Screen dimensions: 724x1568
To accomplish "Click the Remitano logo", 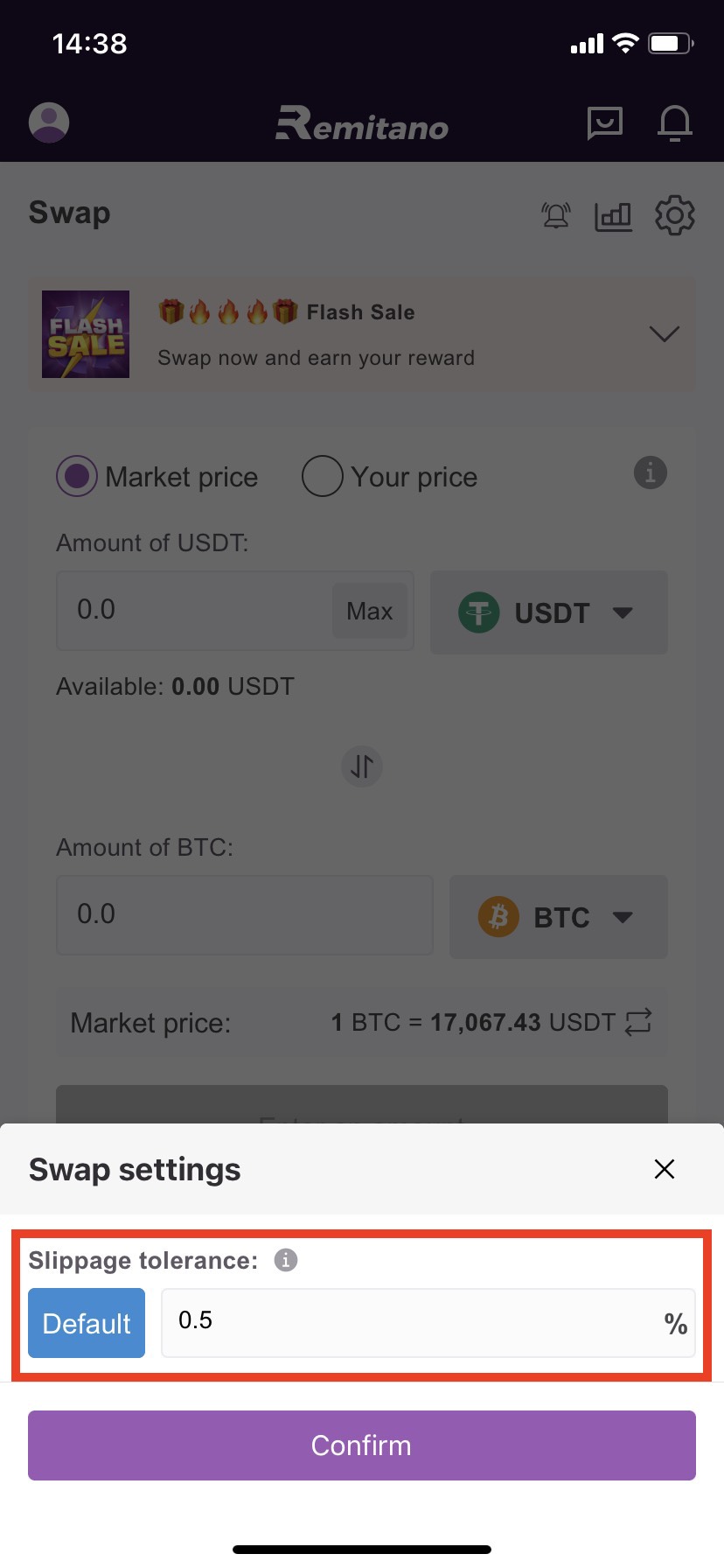I will click(361, 126).
